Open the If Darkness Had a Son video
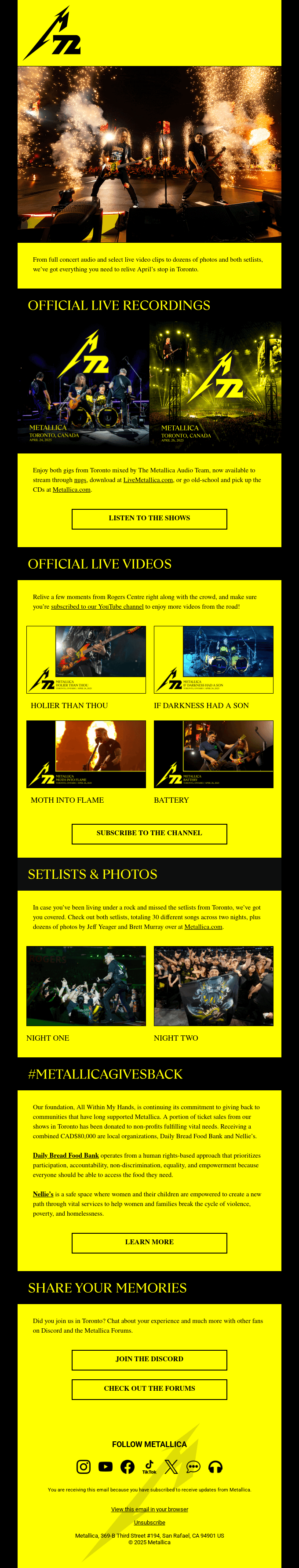 pos(213,659)
